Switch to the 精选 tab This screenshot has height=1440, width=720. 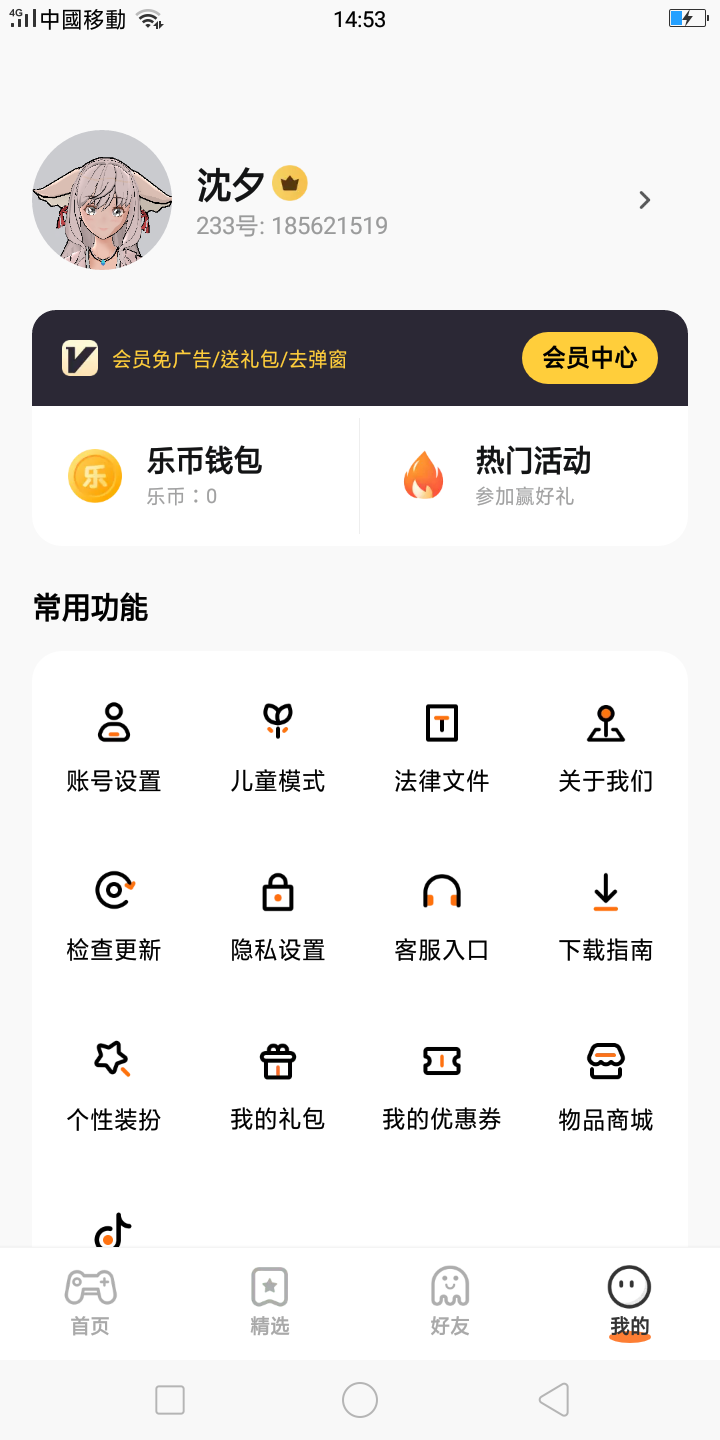click(270, 1302)
